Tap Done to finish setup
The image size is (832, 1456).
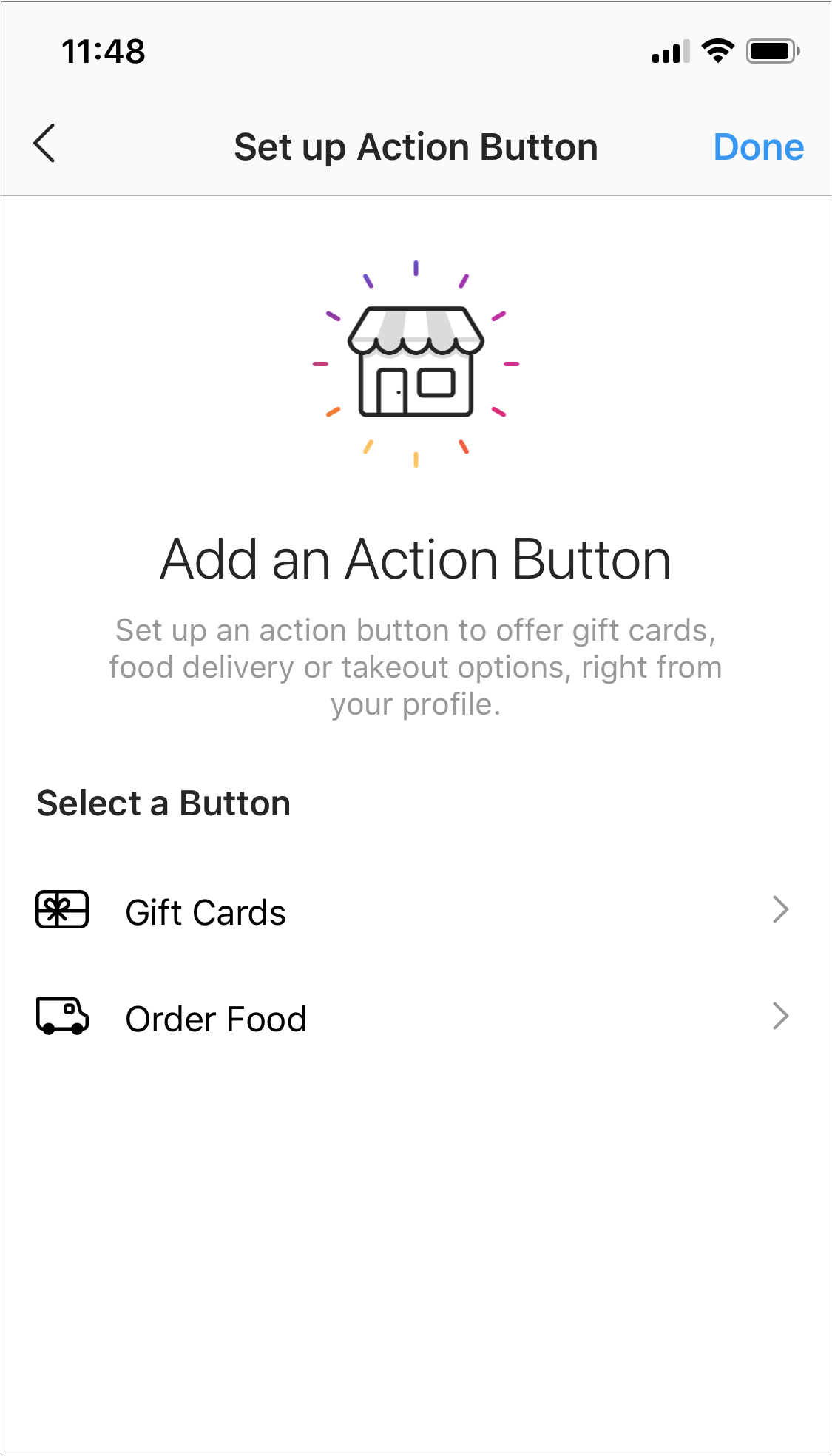pos(758,146)
